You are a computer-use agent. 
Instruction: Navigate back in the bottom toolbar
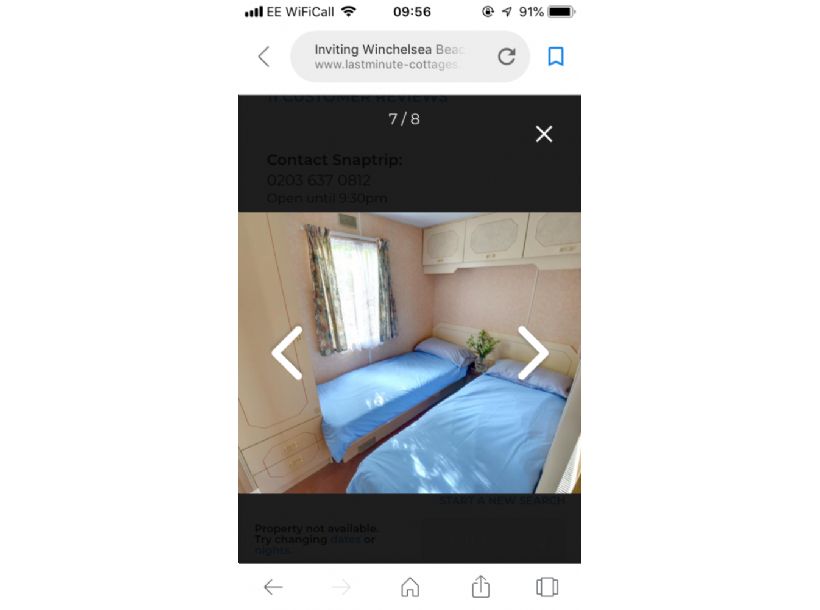(273, 587)
